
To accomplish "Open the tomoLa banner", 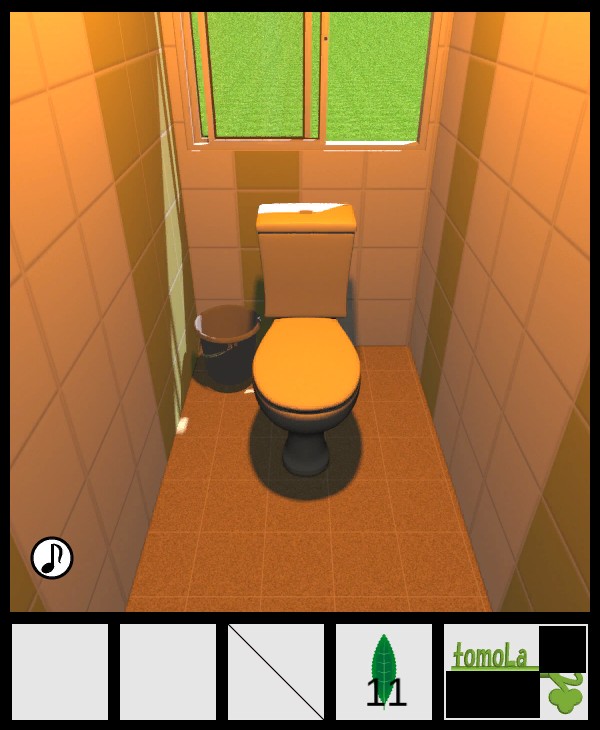I will click(x=515, y=671).
